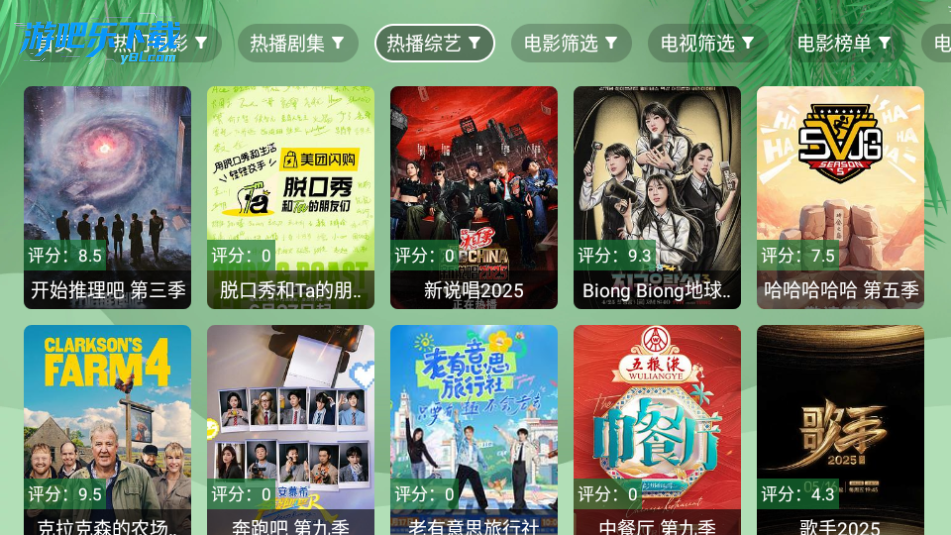951x535 pixels.
Task: Open the 电影筛选 filter chip
Action: coord(571,43)
